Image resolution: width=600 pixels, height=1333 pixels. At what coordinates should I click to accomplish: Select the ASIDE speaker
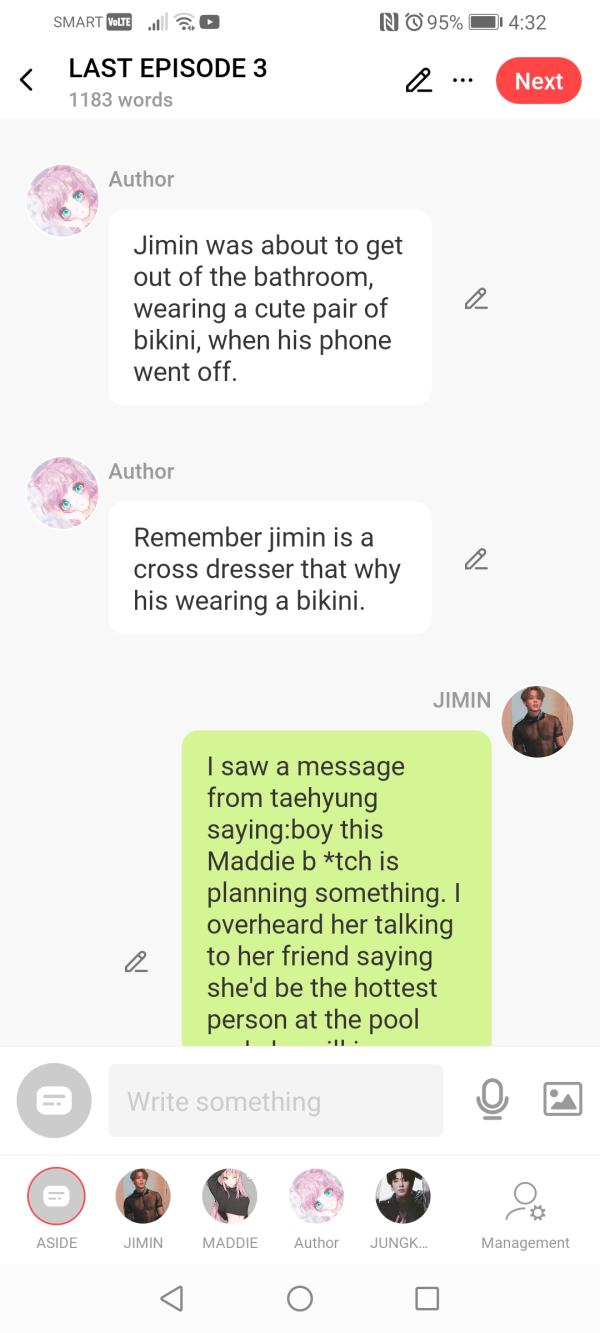[56, 1196]
